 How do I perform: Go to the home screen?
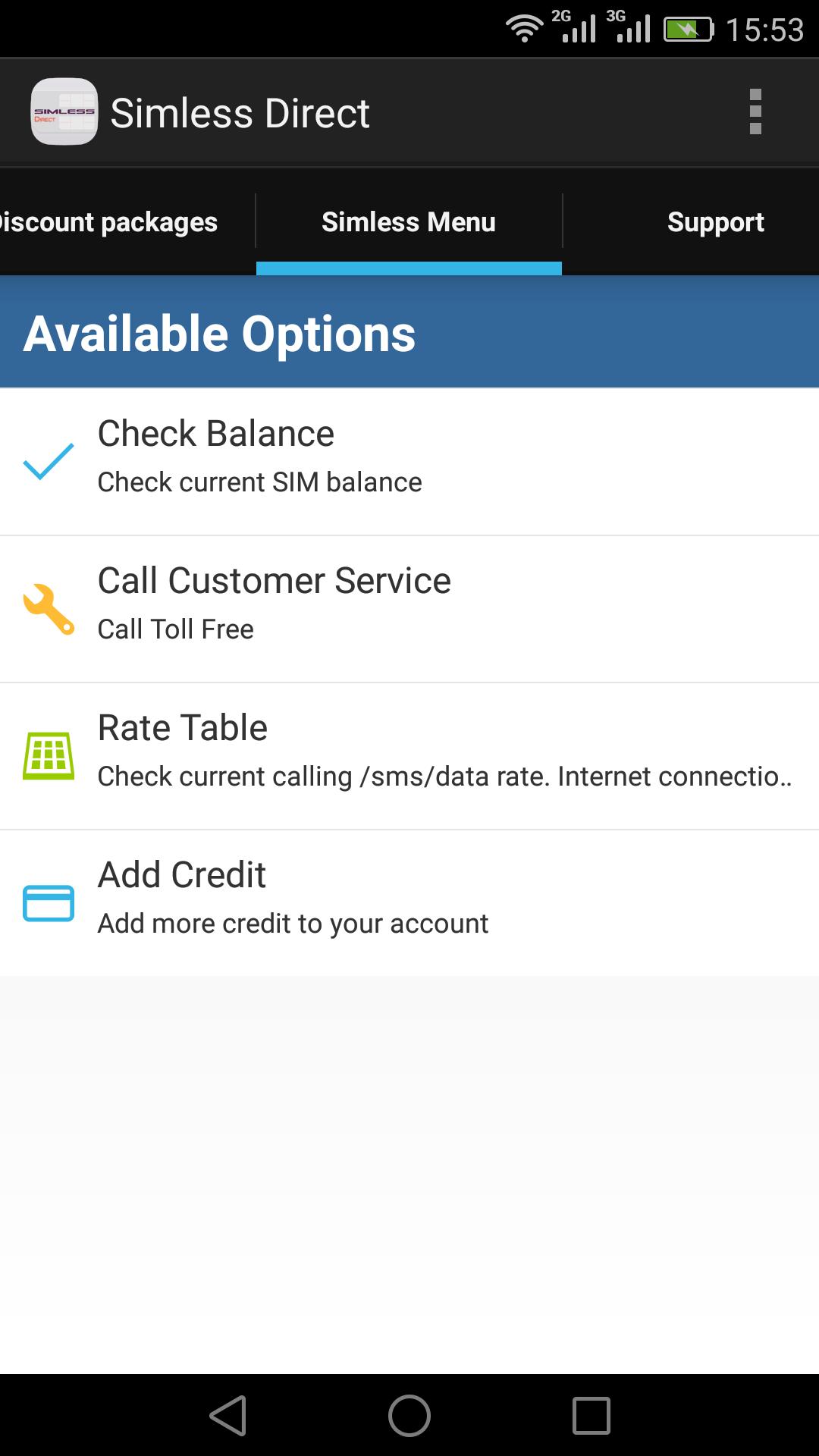(x=409, y=1415)
